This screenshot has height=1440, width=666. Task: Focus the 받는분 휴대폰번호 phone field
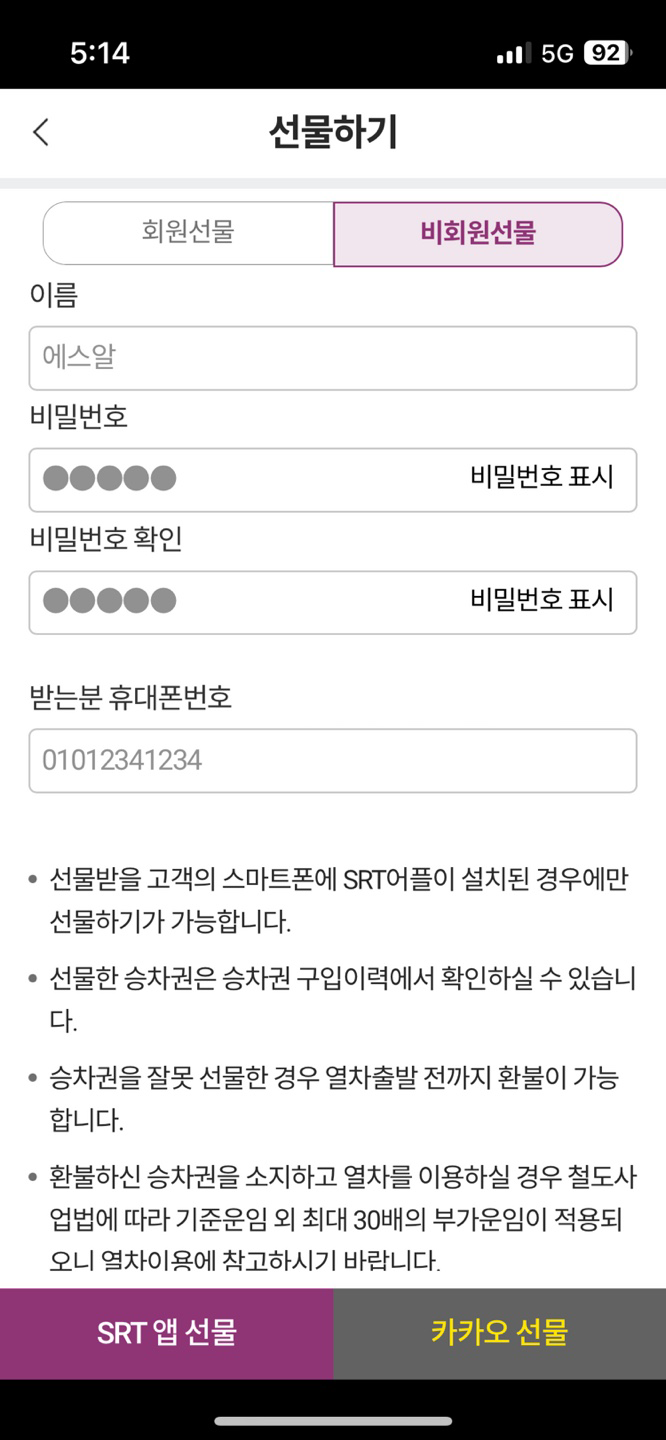[333, 761]
